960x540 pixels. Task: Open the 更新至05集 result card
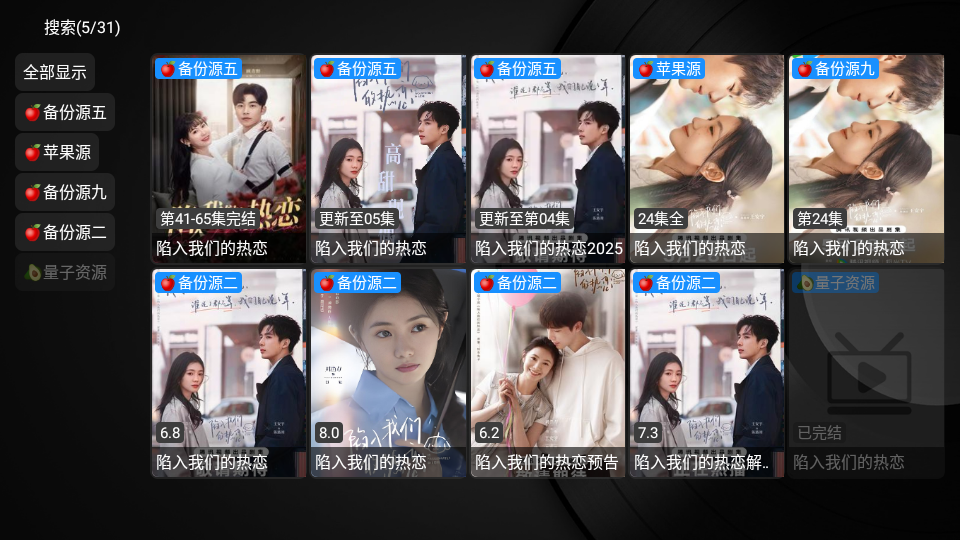(x=387, y=158)
